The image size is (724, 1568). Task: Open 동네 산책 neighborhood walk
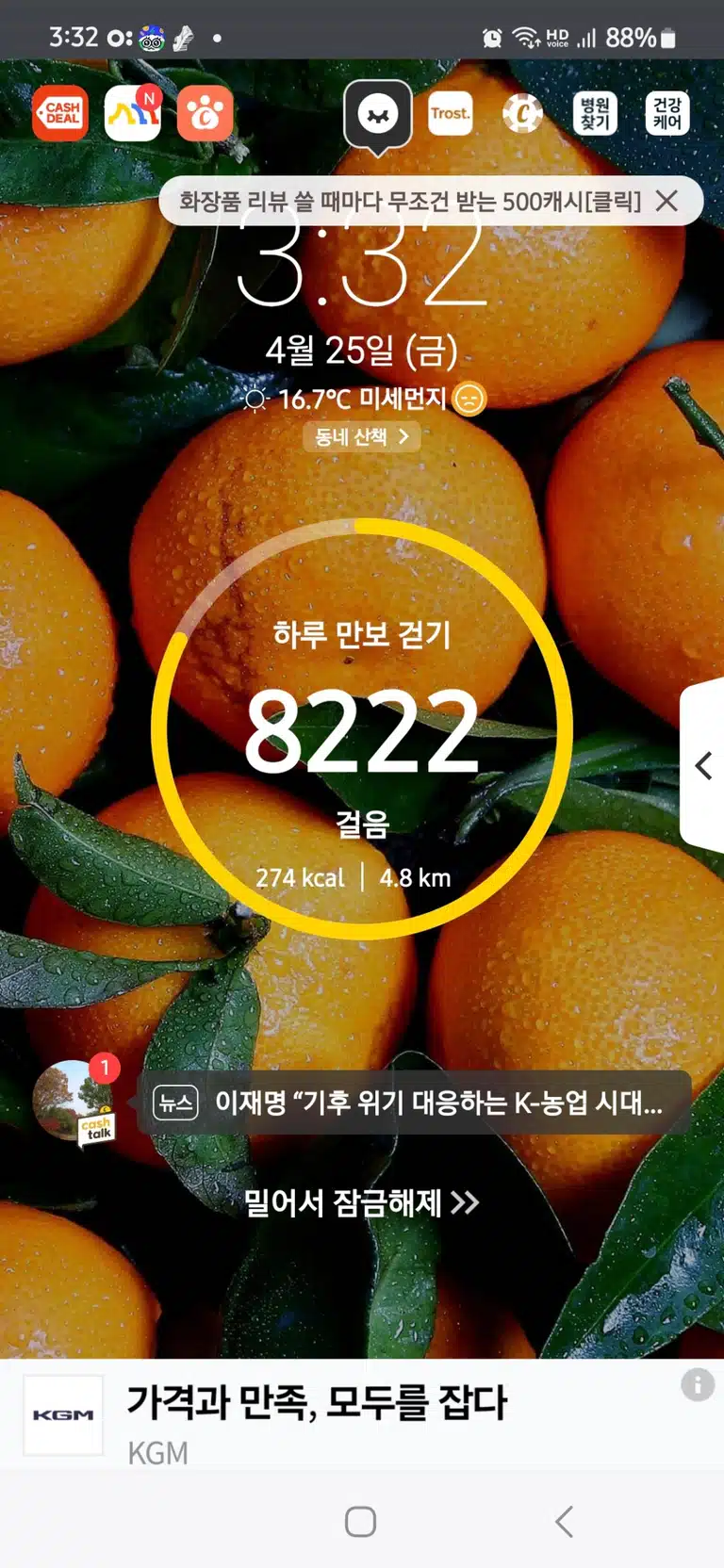pos(362,436)
